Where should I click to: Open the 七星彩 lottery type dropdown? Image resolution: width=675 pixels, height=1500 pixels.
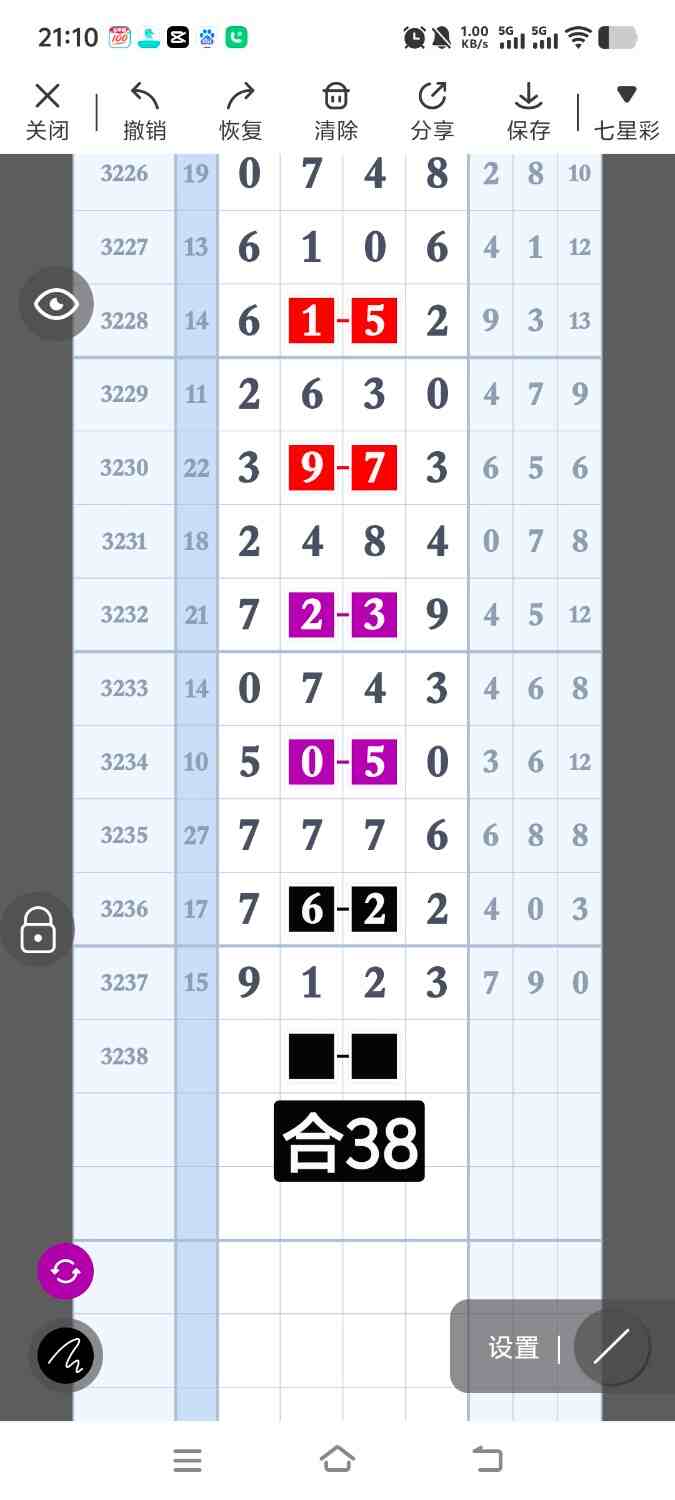tap(626, 111)
